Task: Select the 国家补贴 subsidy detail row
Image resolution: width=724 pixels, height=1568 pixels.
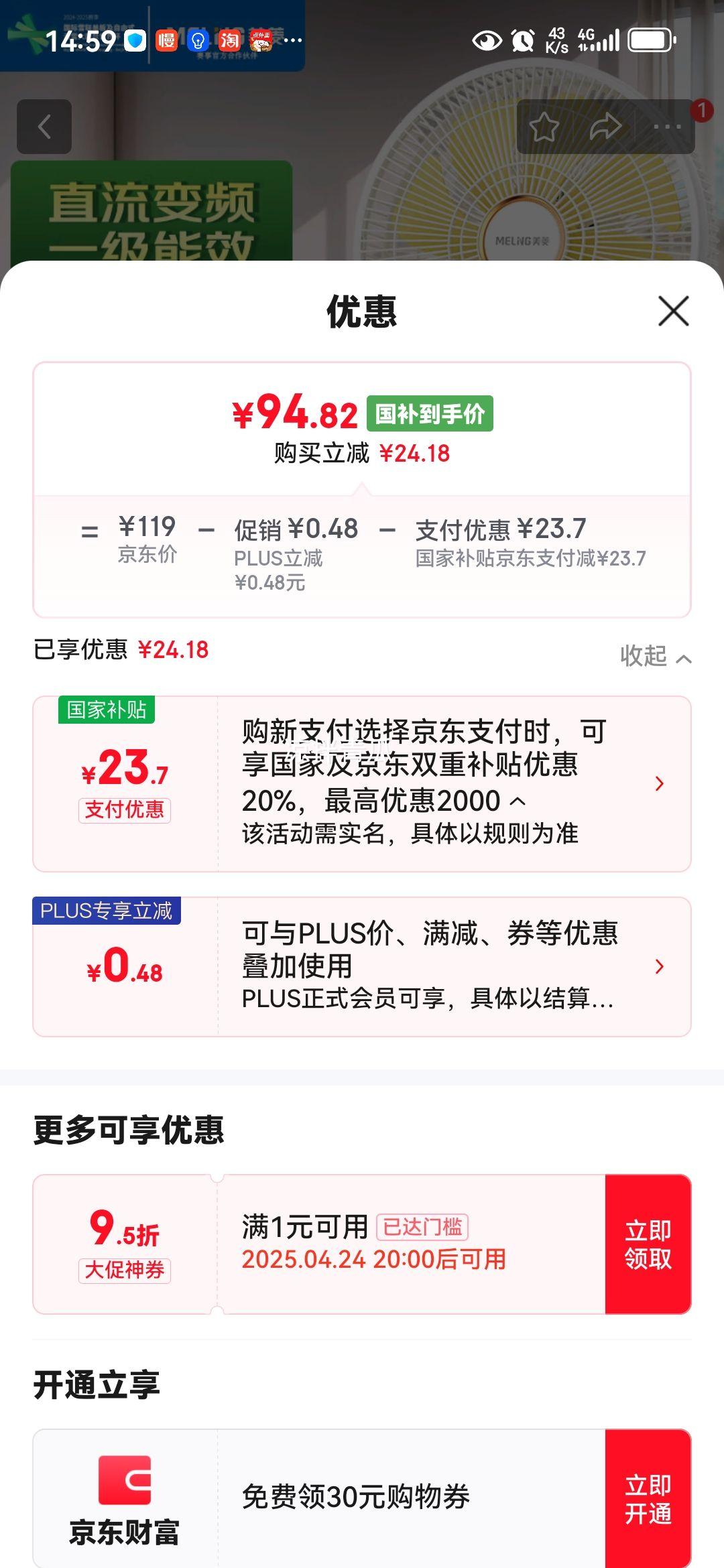Action: click(x=362, y=781)
